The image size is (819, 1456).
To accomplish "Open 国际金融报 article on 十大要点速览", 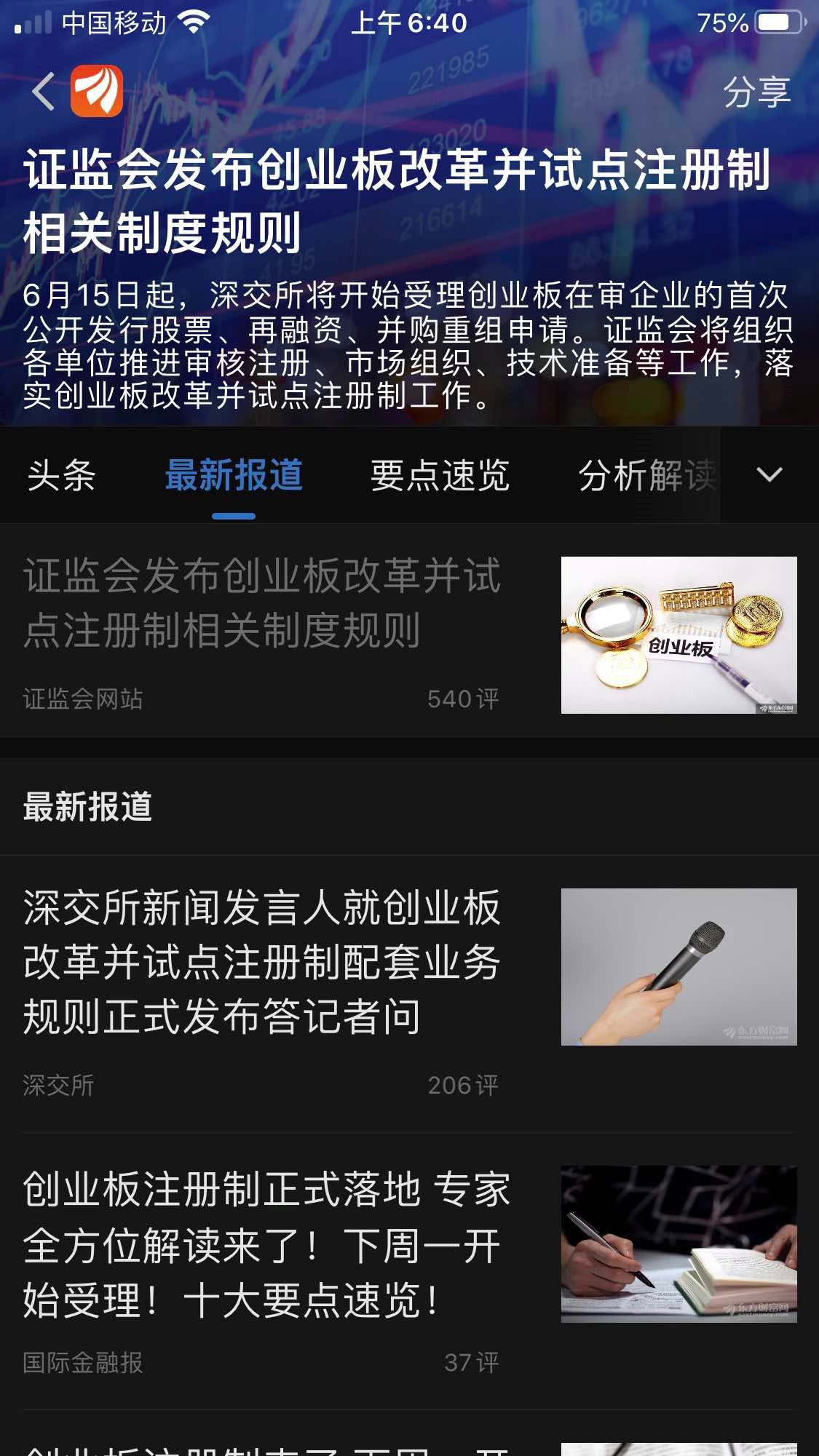I will (x=266, y=1245).
